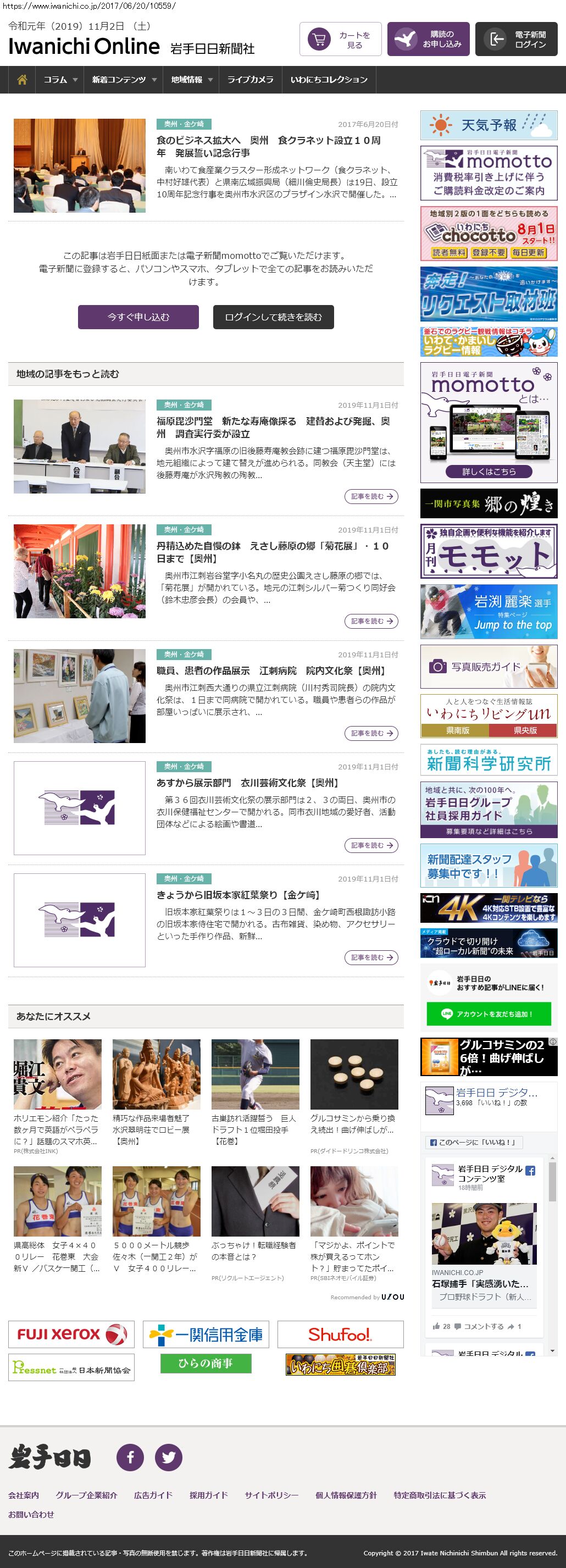Open the Twitter icon in footer

pos(169,1457)
